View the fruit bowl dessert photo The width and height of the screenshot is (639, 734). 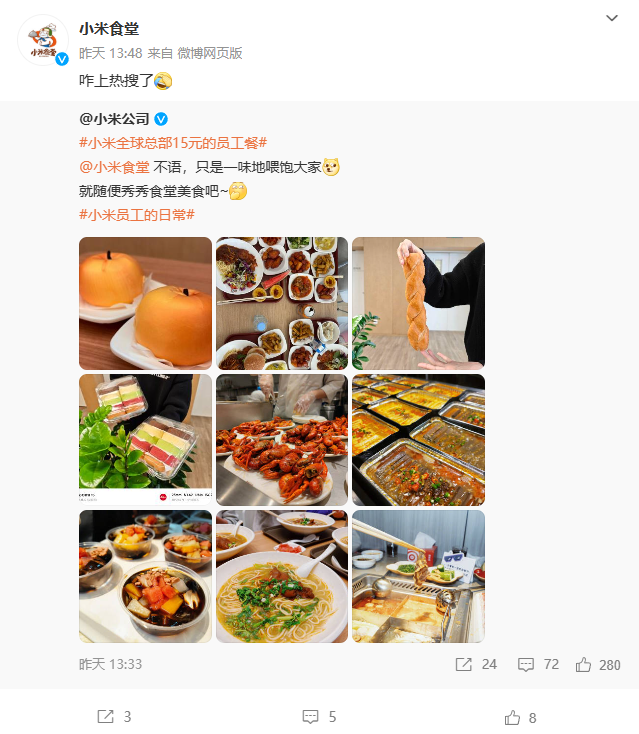145,576
